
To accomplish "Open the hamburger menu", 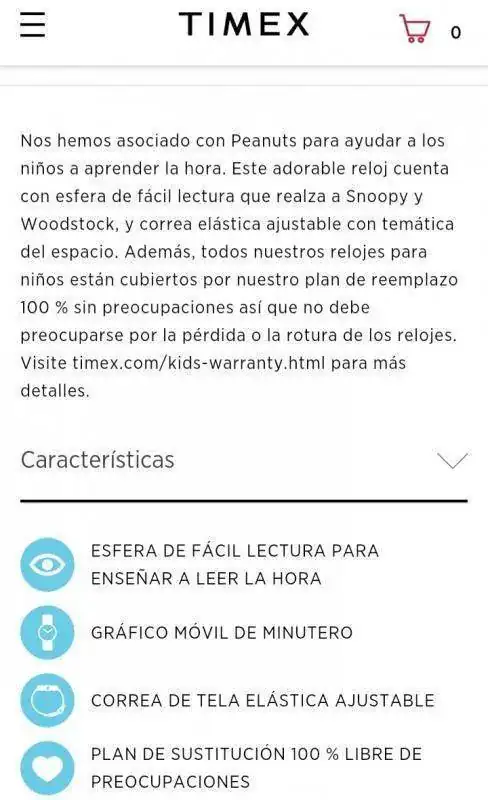I will click(x=33, y=24).
